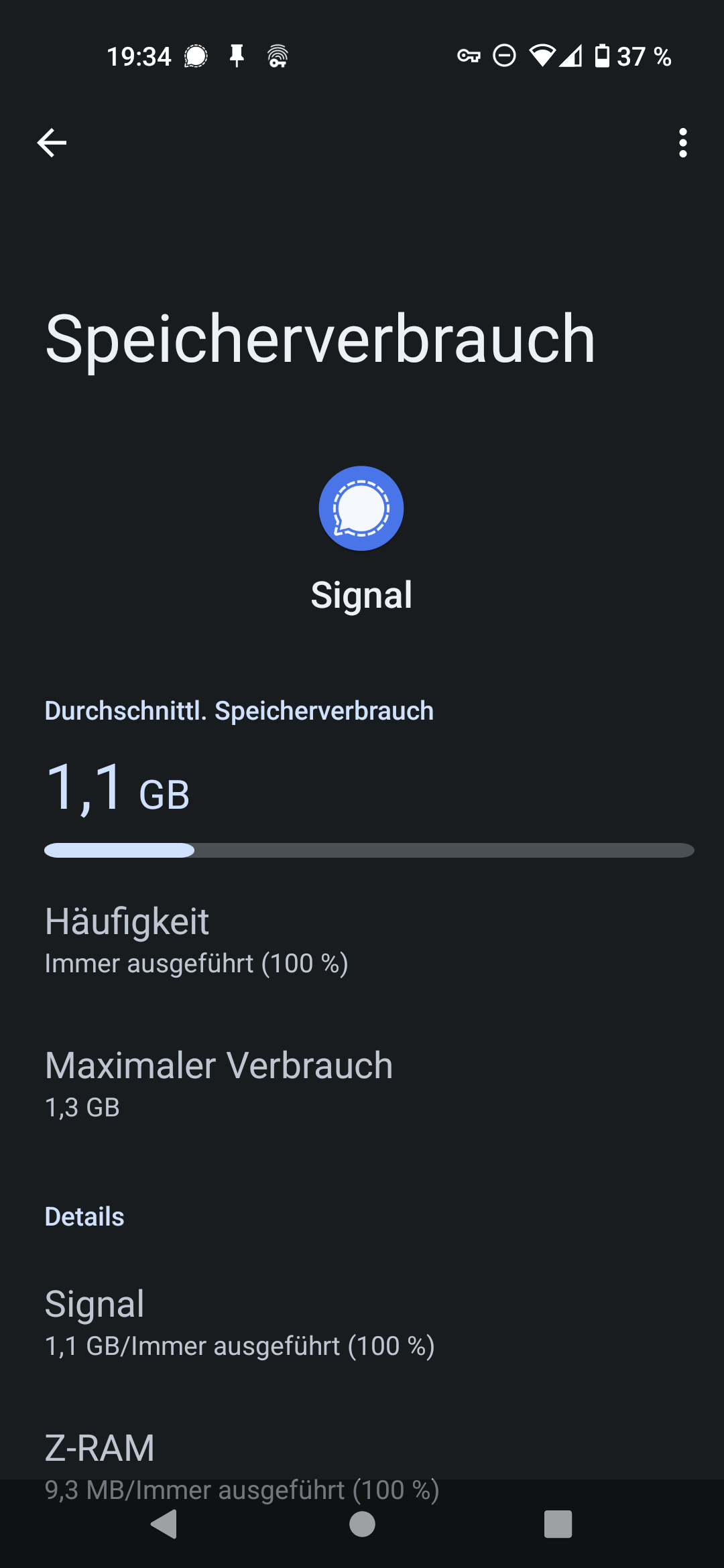The height and width of the screenshot is (1568, 724).
Task: Tap the battery icon in the status bar
Action: (601, 57)
